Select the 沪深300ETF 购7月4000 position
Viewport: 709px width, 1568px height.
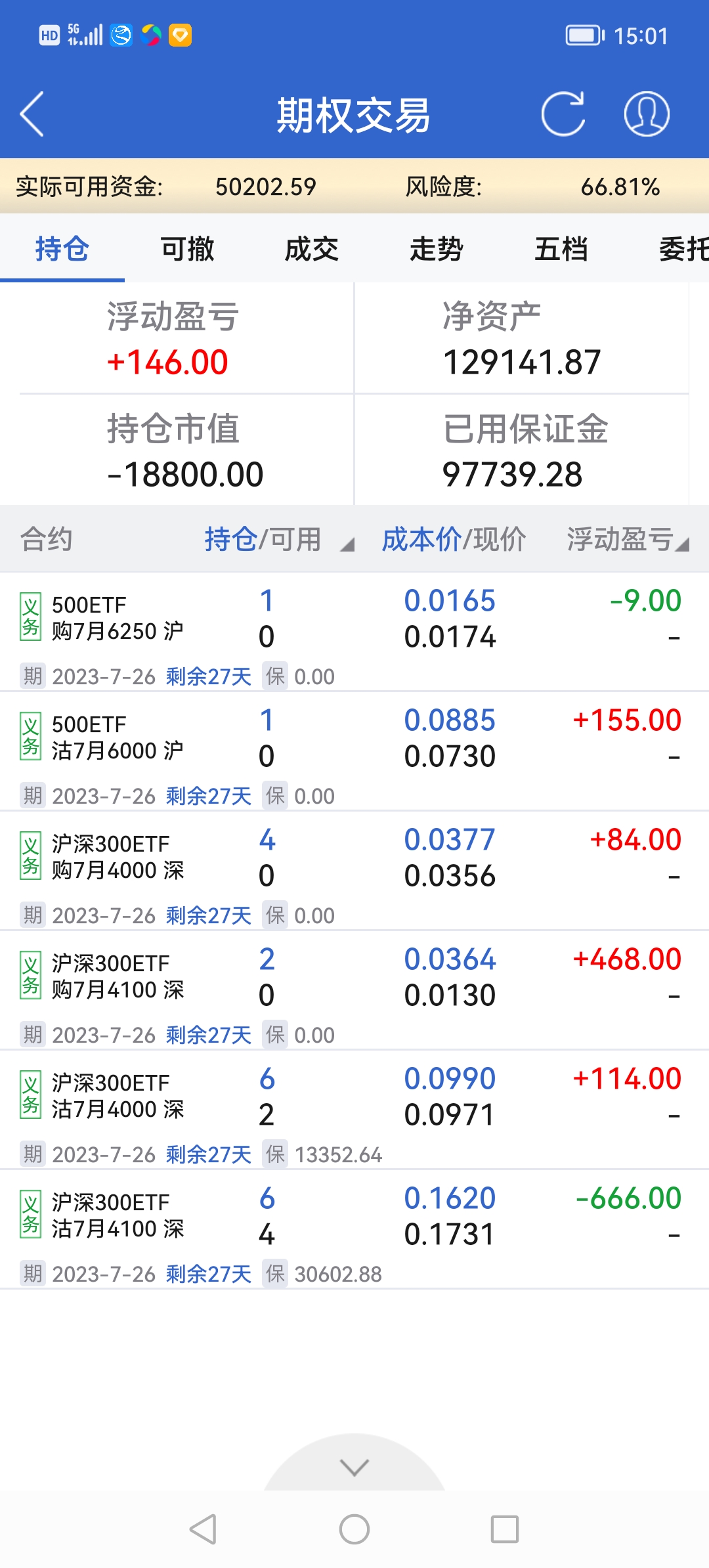click(x=118, y=857)
